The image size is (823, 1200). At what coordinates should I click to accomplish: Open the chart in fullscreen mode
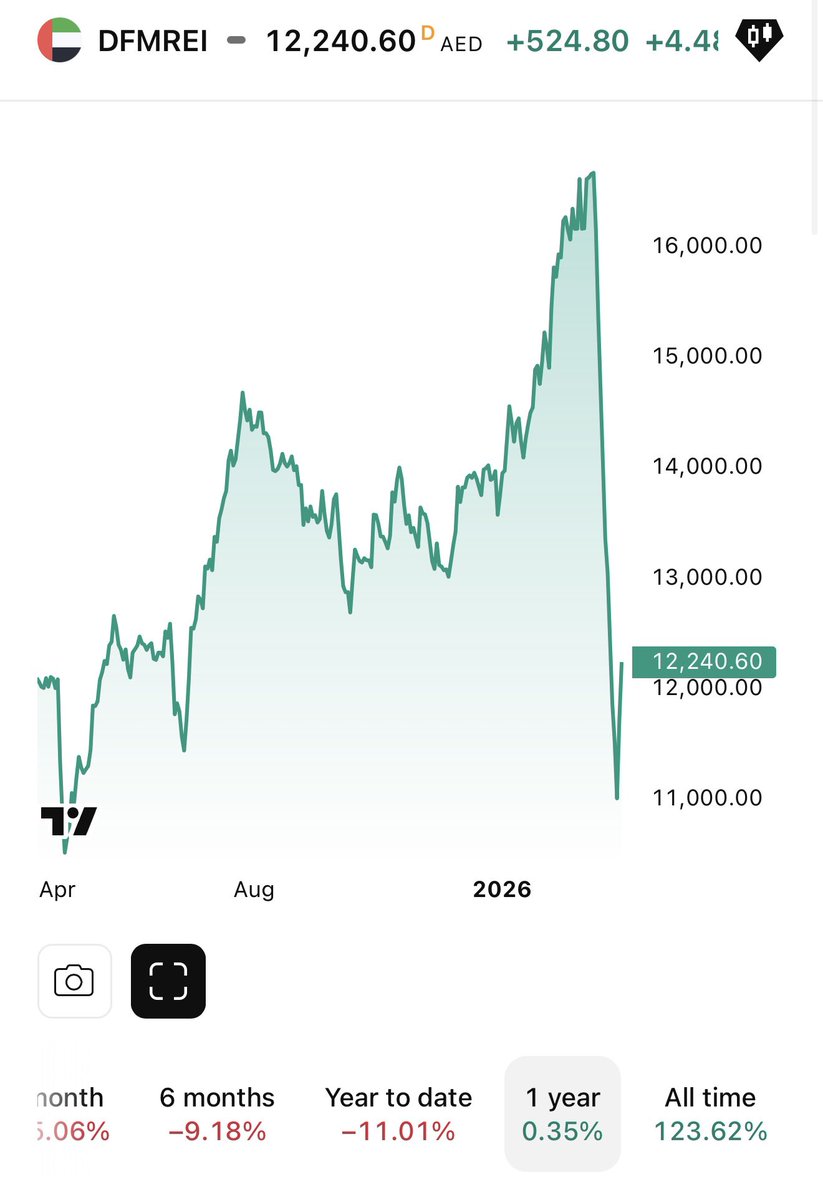click(x=168, y=981)
